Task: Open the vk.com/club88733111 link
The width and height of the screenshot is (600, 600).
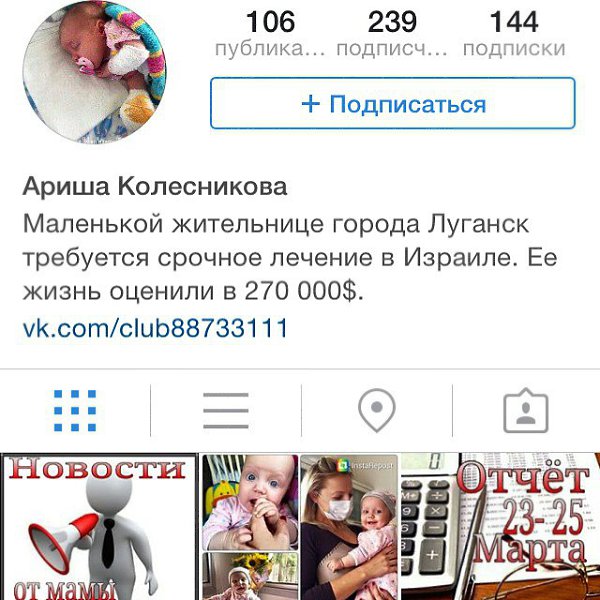Action: [155, 328]
